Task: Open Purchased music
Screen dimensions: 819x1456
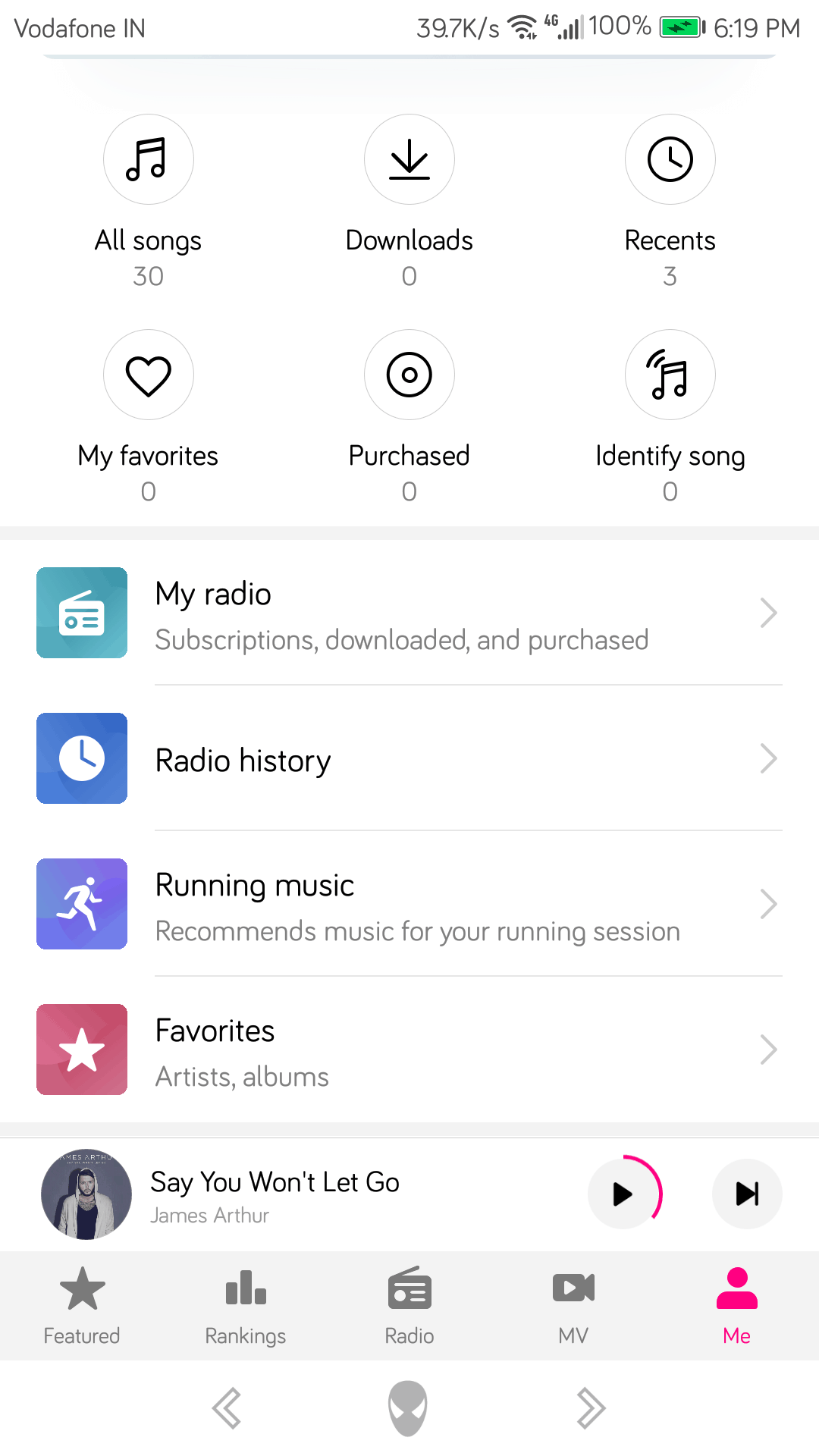Action: coord(409,375)
